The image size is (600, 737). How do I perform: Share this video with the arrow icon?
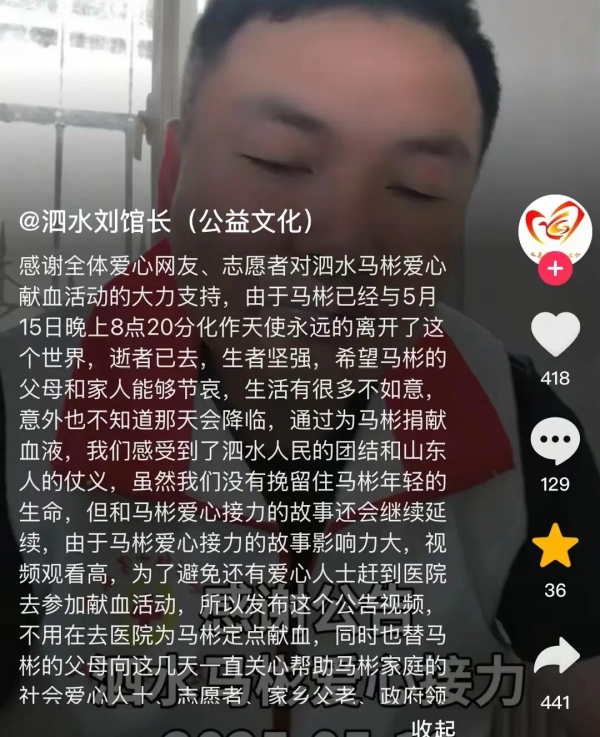point(555,656)
